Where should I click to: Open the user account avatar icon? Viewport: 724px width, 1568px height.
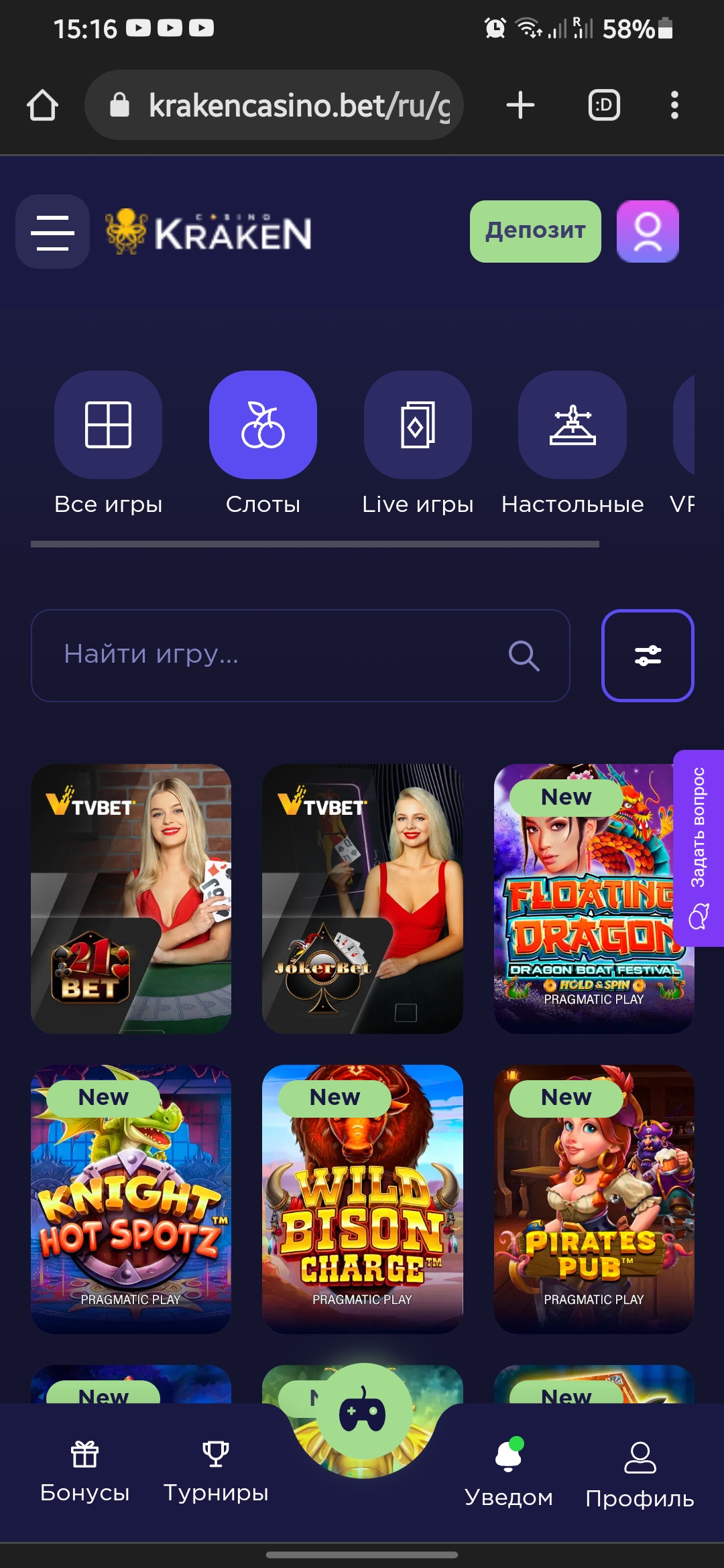(648, 231)
